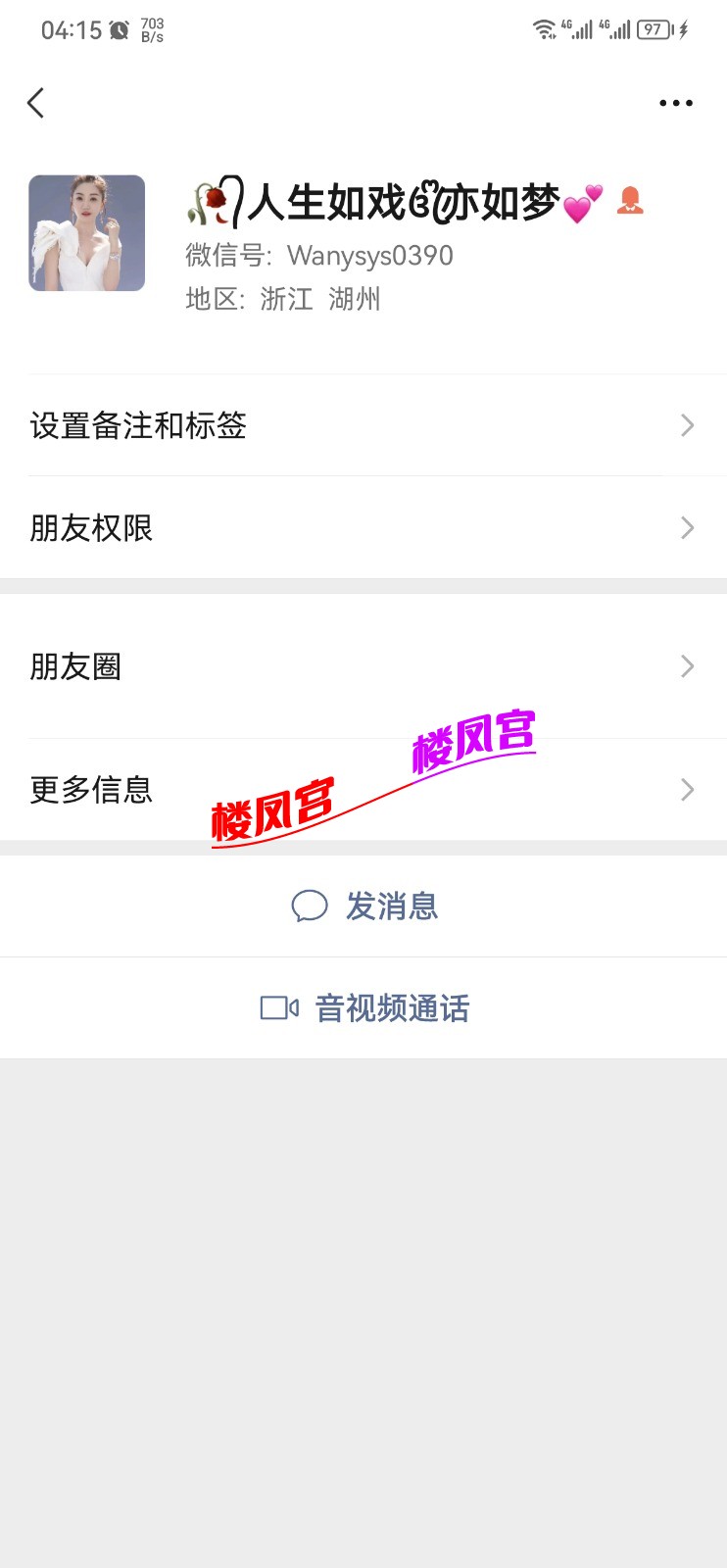Tap 发消息 to send a message
727x1568 pixels.
pos(364,906)
